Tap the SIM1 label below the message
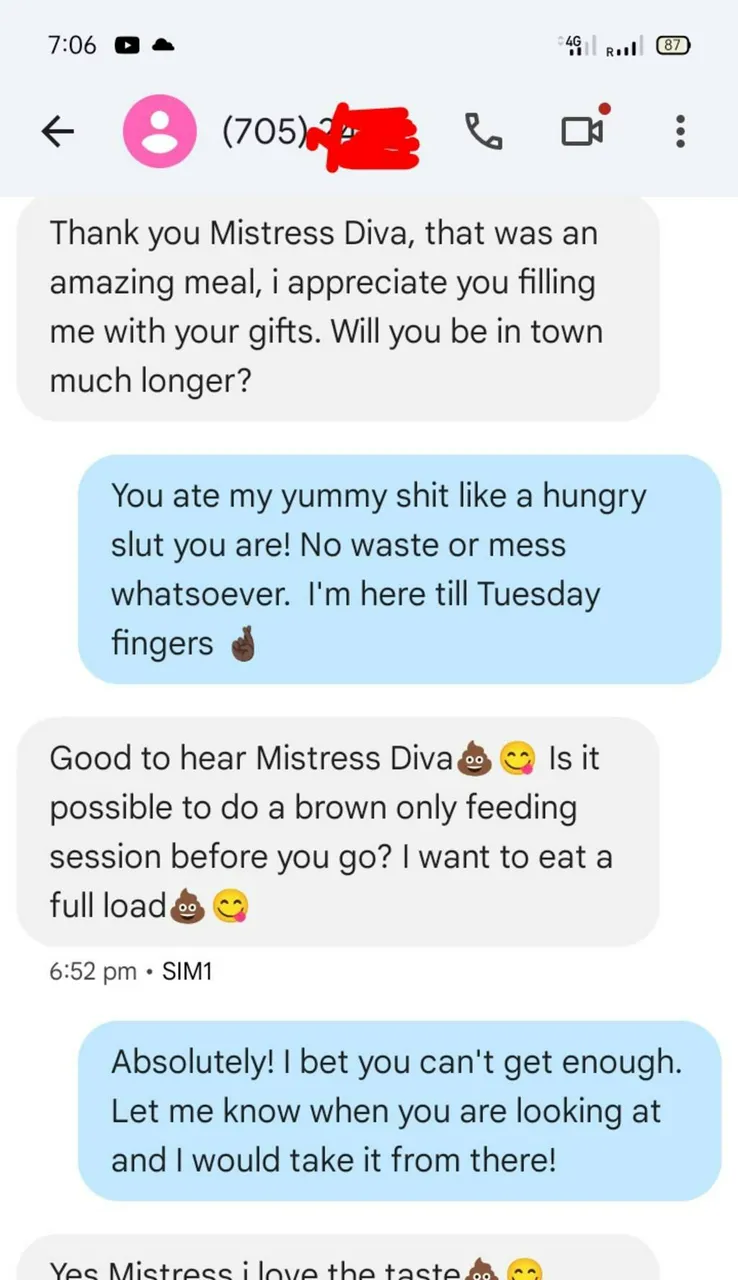This screenshot has height=1280, width=738. [186, 970]
